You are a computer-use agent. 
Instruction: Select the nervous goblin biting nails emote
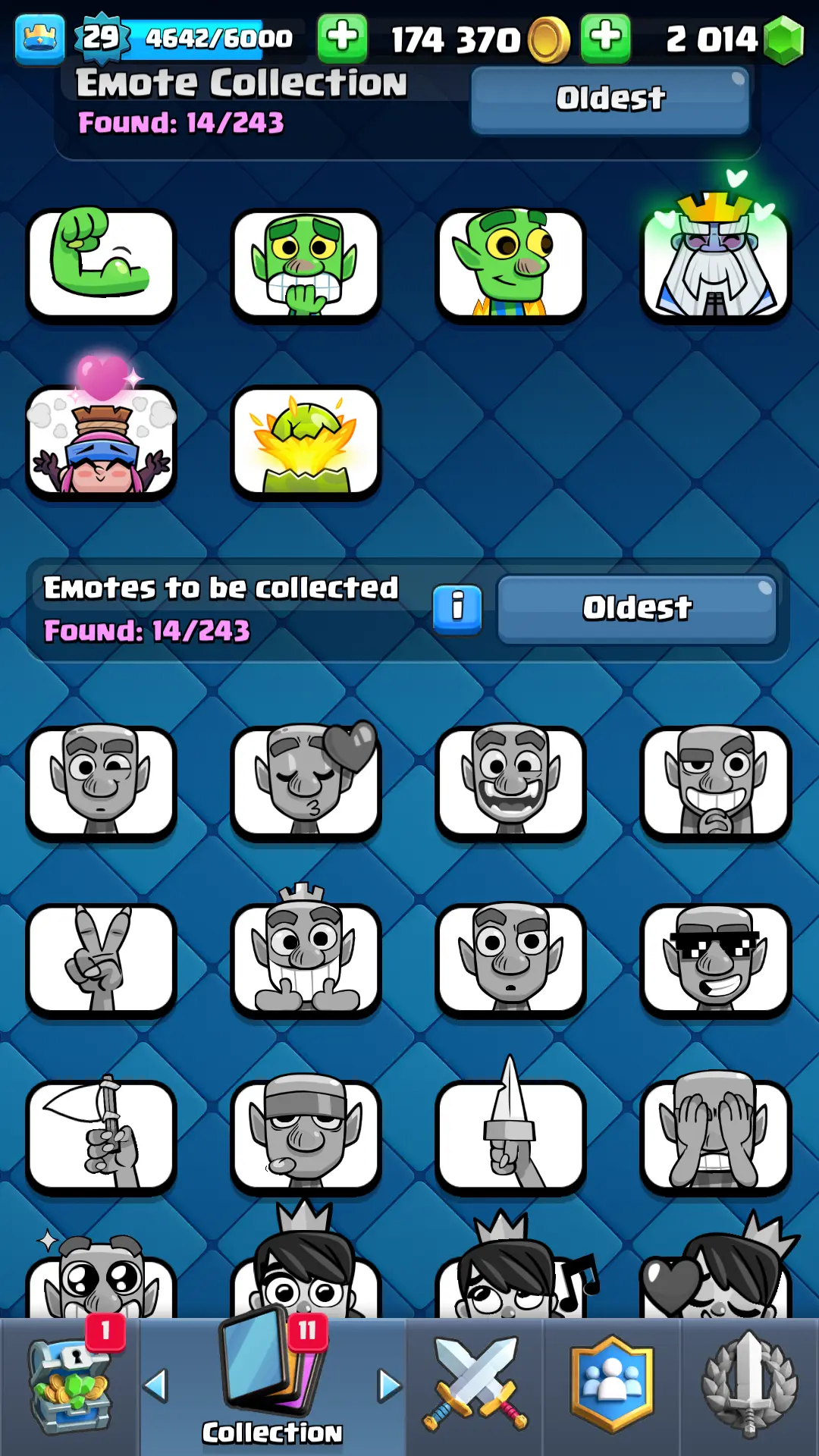306,263
